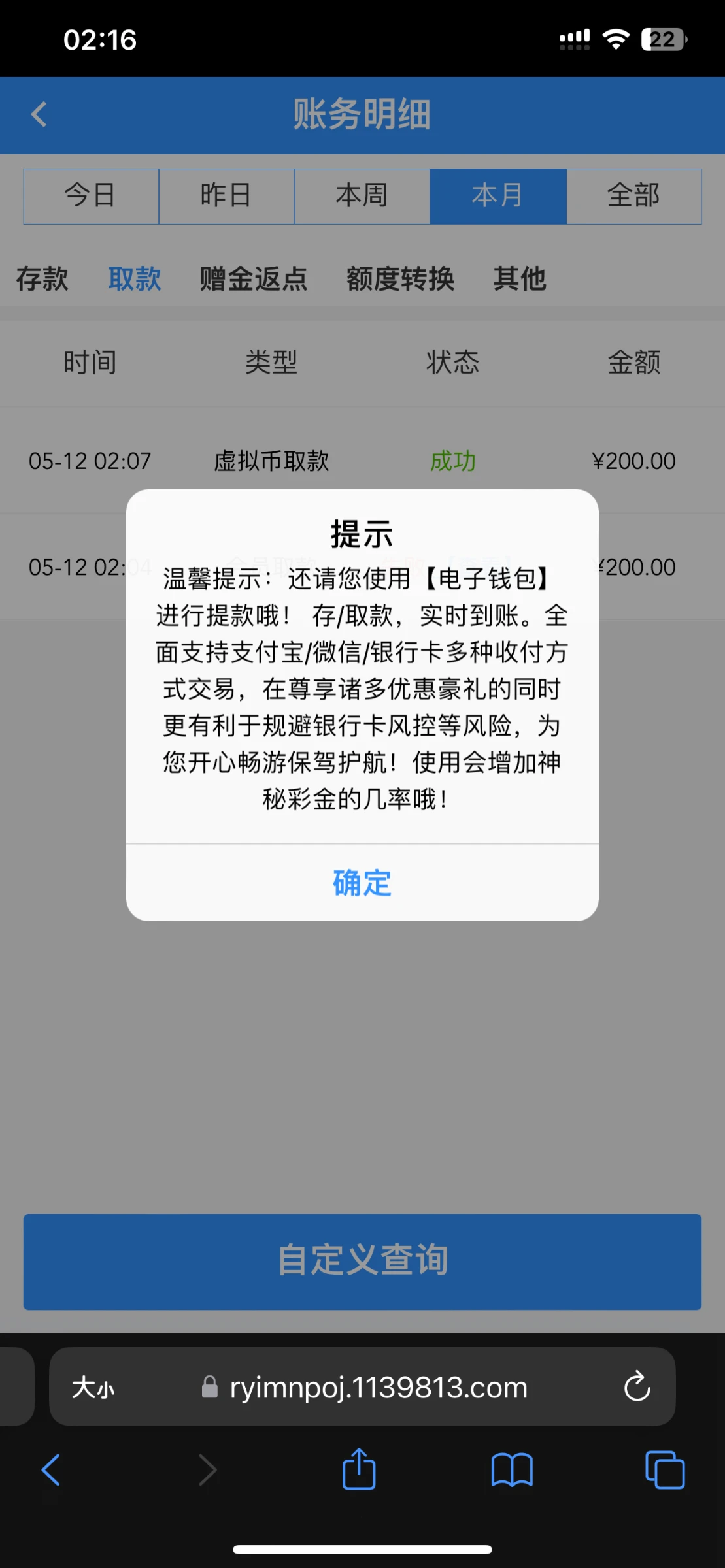Switch to the 其他 category
The height and width of the screenshot is (1568, 725).
click(x=520, y=279)
